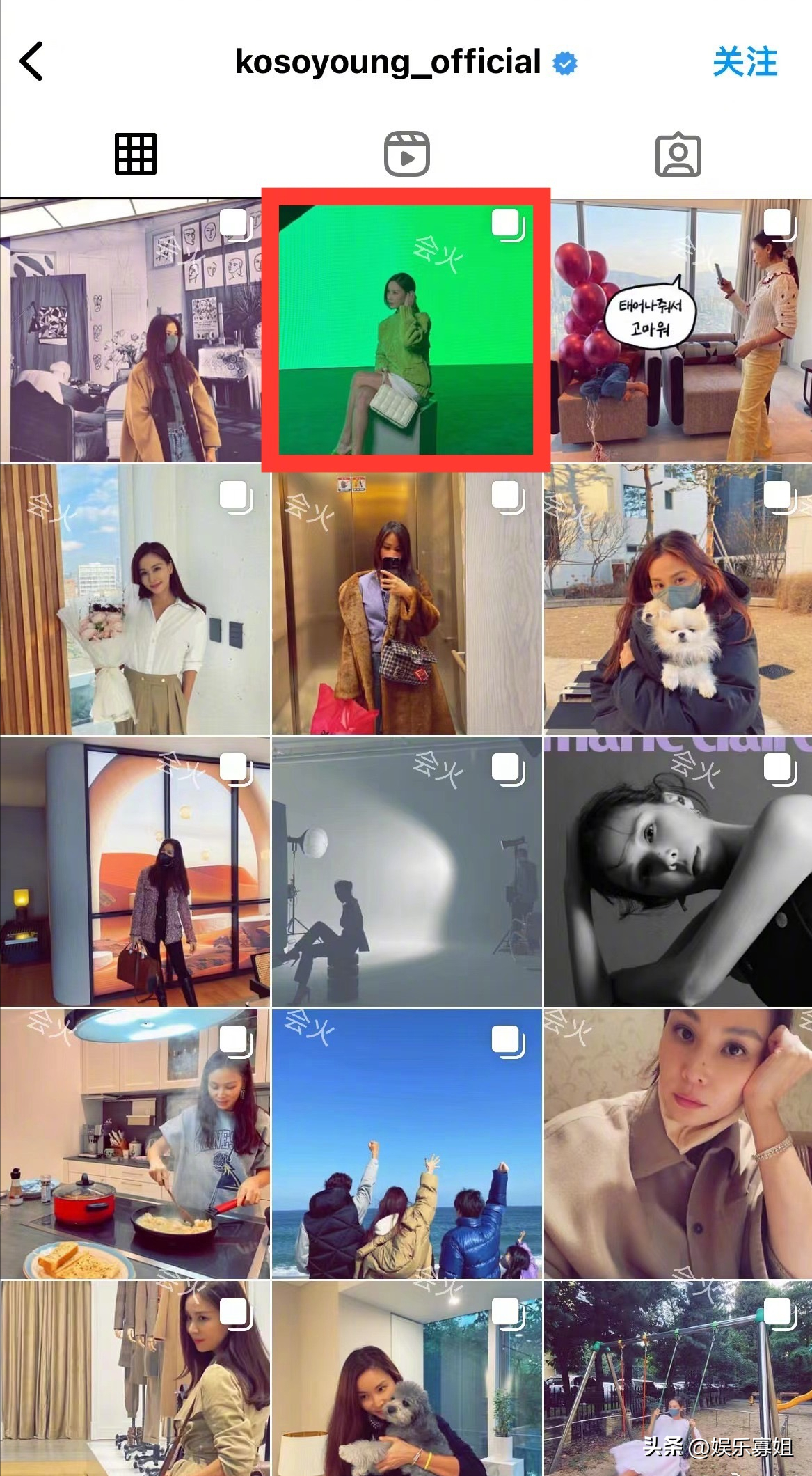
Task: Open the black-and-white magazine cover post
Action: (678, 871)
